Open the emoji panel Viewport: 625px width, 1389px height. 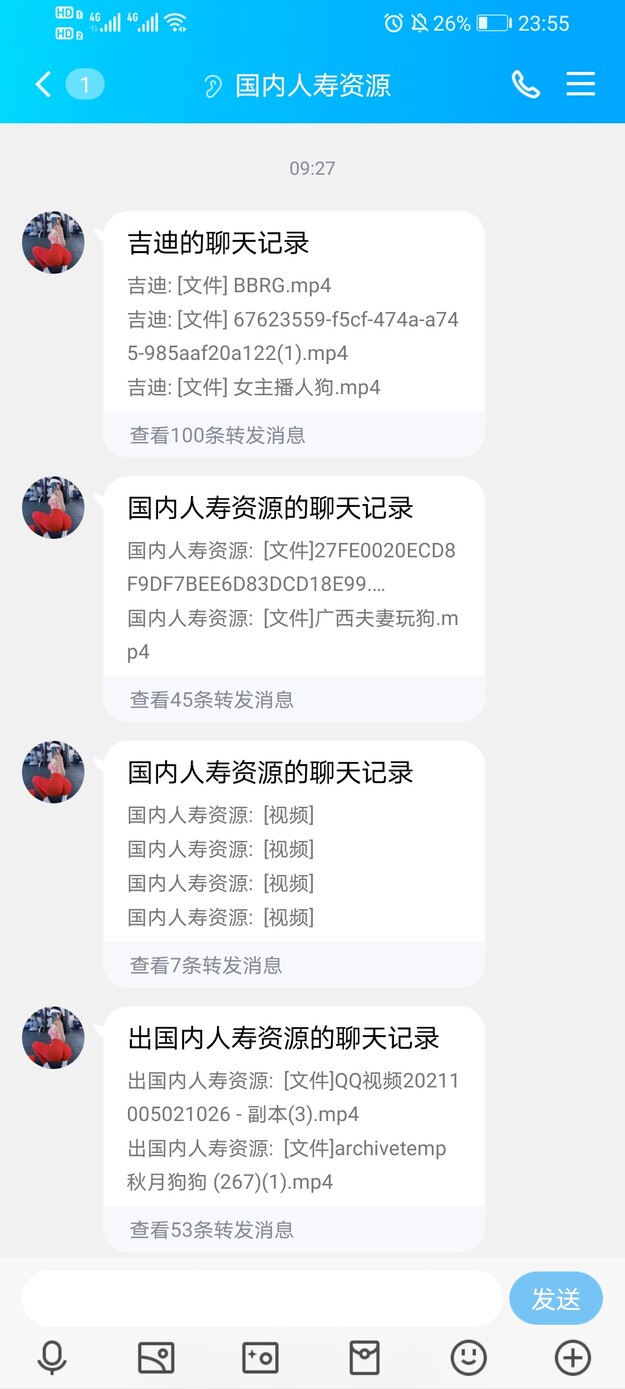point(468,1357)
